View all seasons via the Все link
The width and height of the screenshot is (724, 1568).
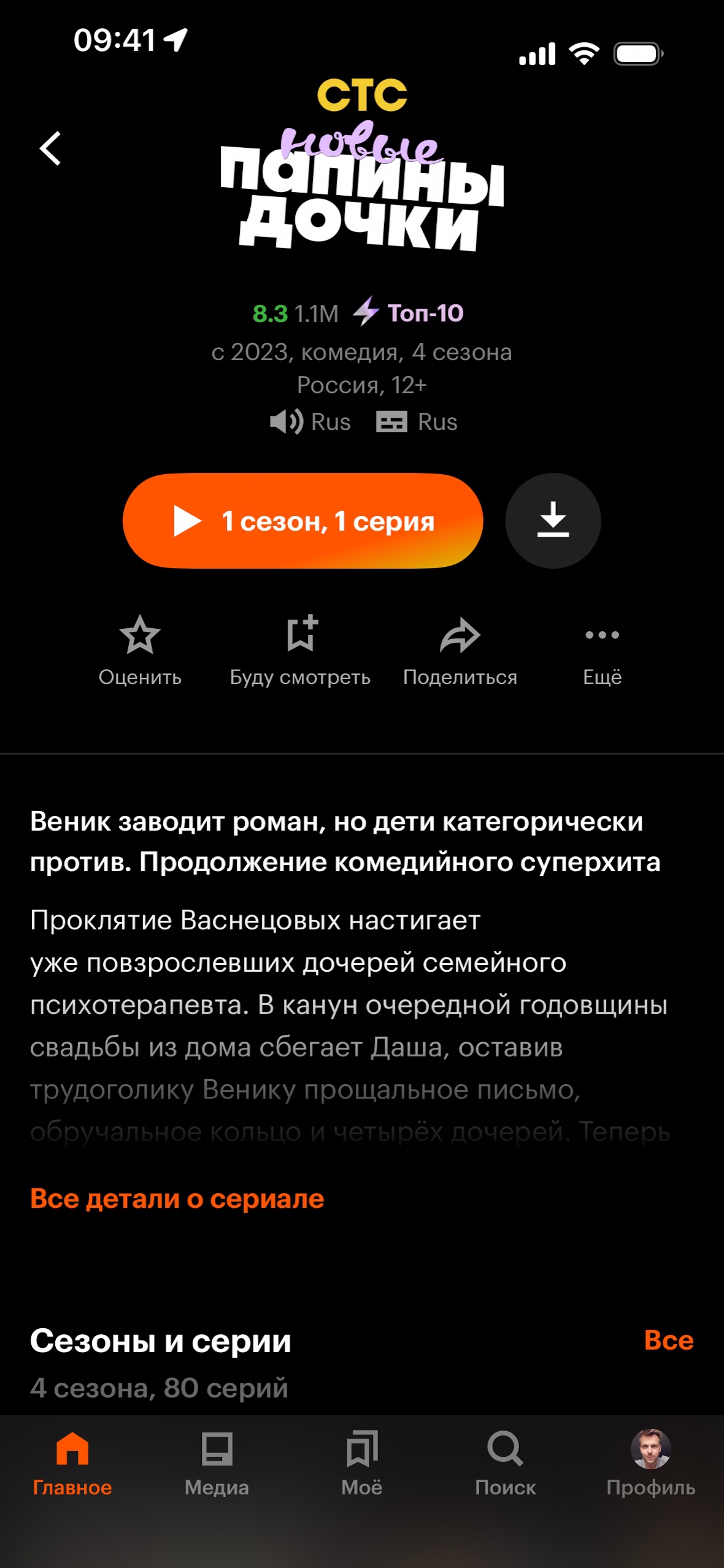[x=668, y=1340]
